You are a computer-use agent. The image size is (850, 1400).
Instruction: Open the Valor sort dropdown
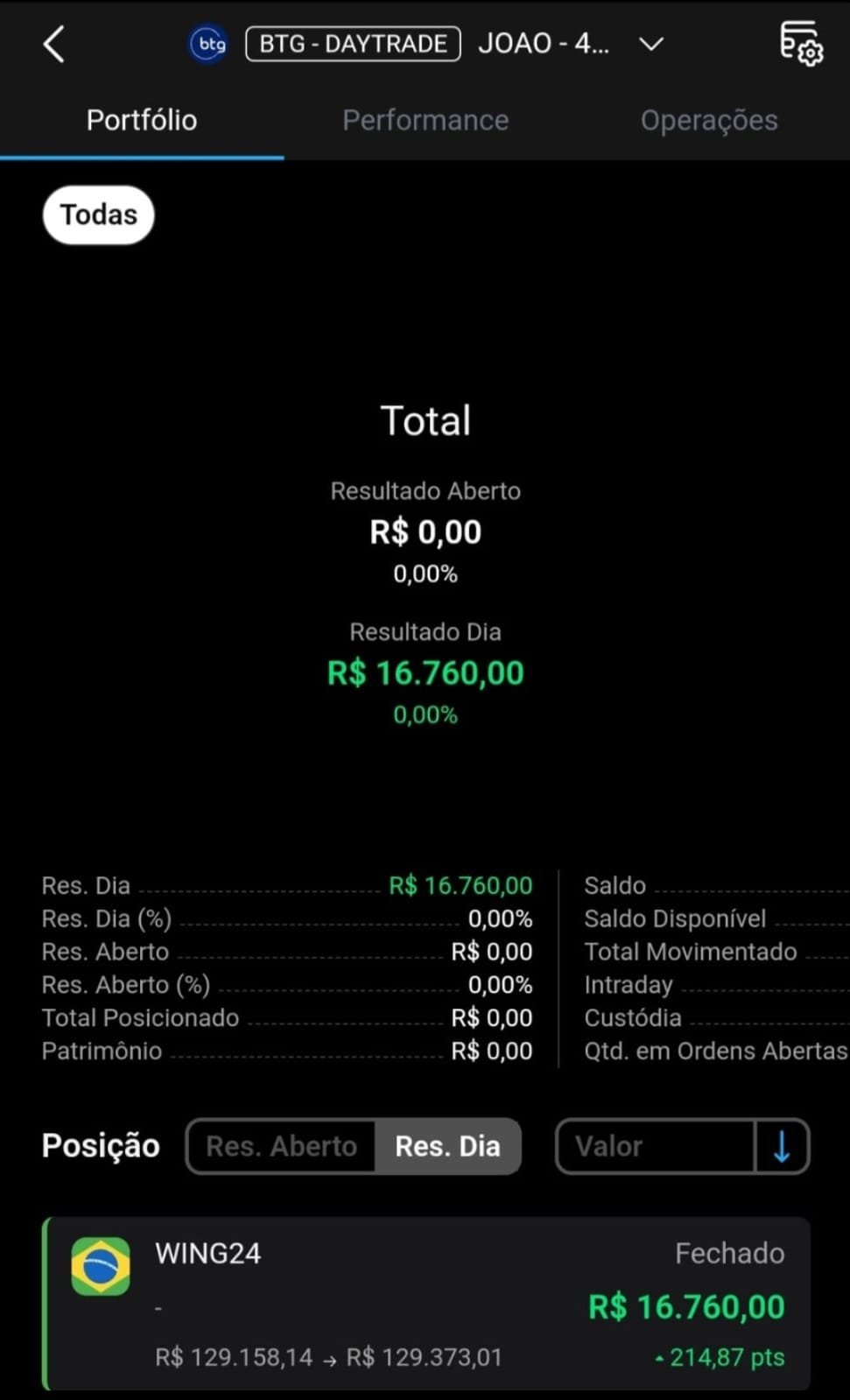tap(655, 1146)
